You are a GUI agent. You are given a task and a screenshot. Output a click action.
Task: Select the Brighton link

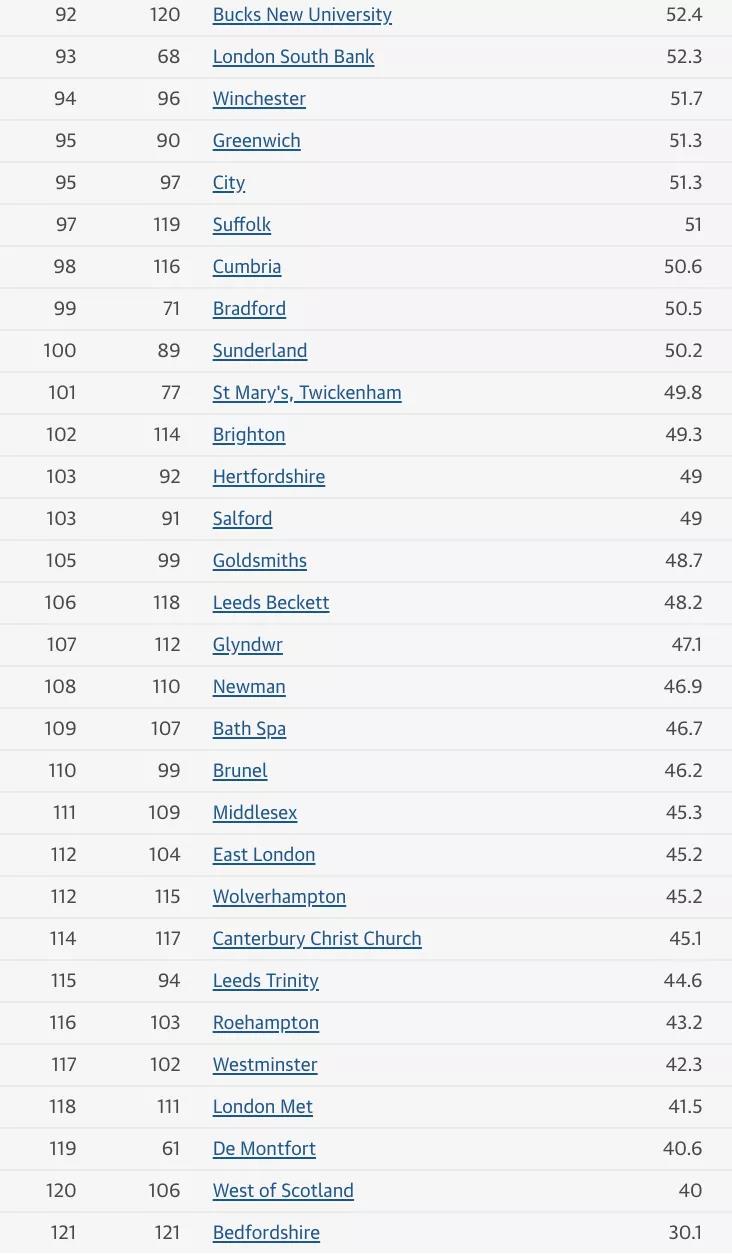pyautogui.click(x=249, y=435)
